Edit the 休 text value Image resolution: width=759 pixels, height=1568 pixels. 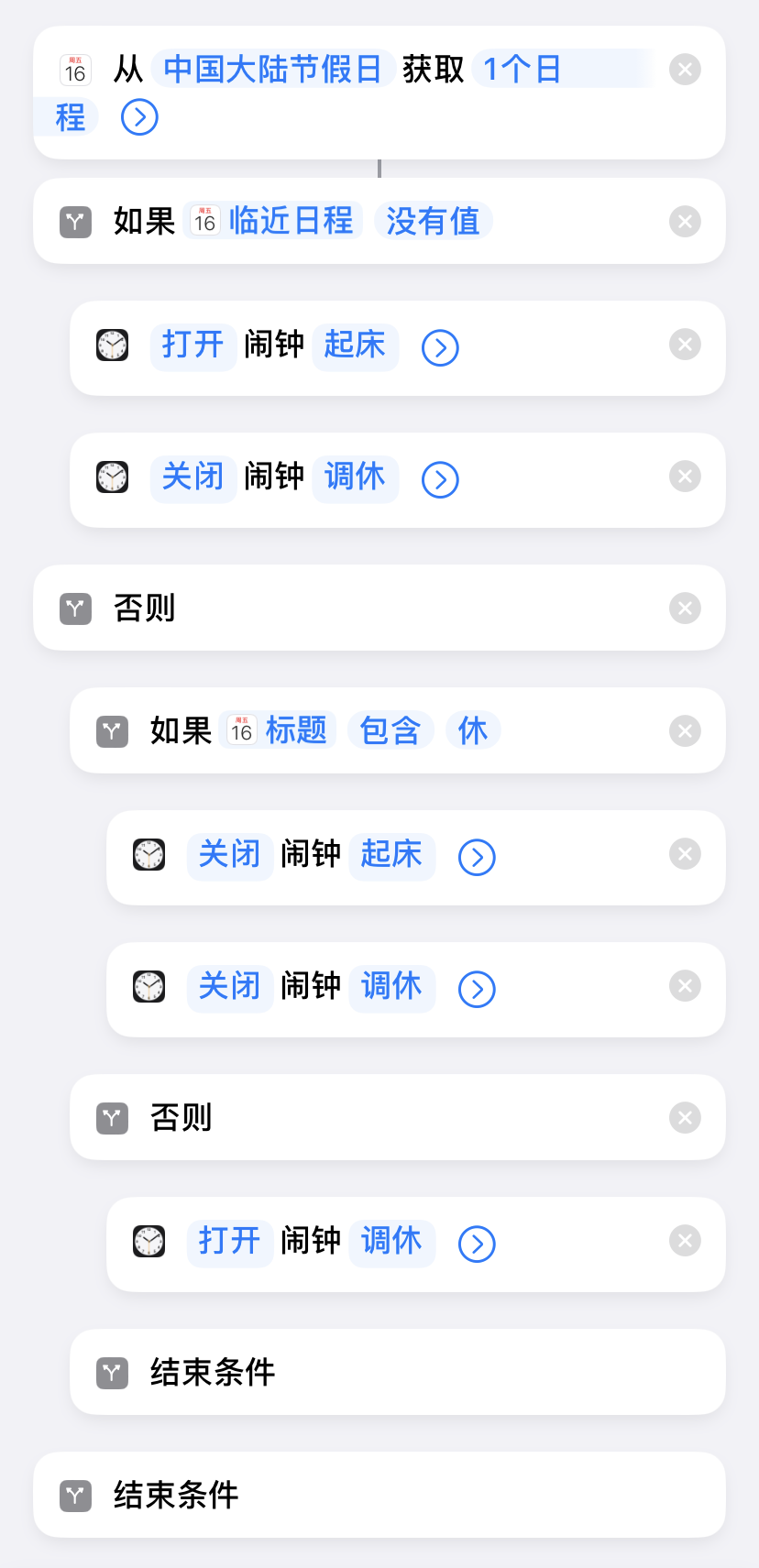473,730
